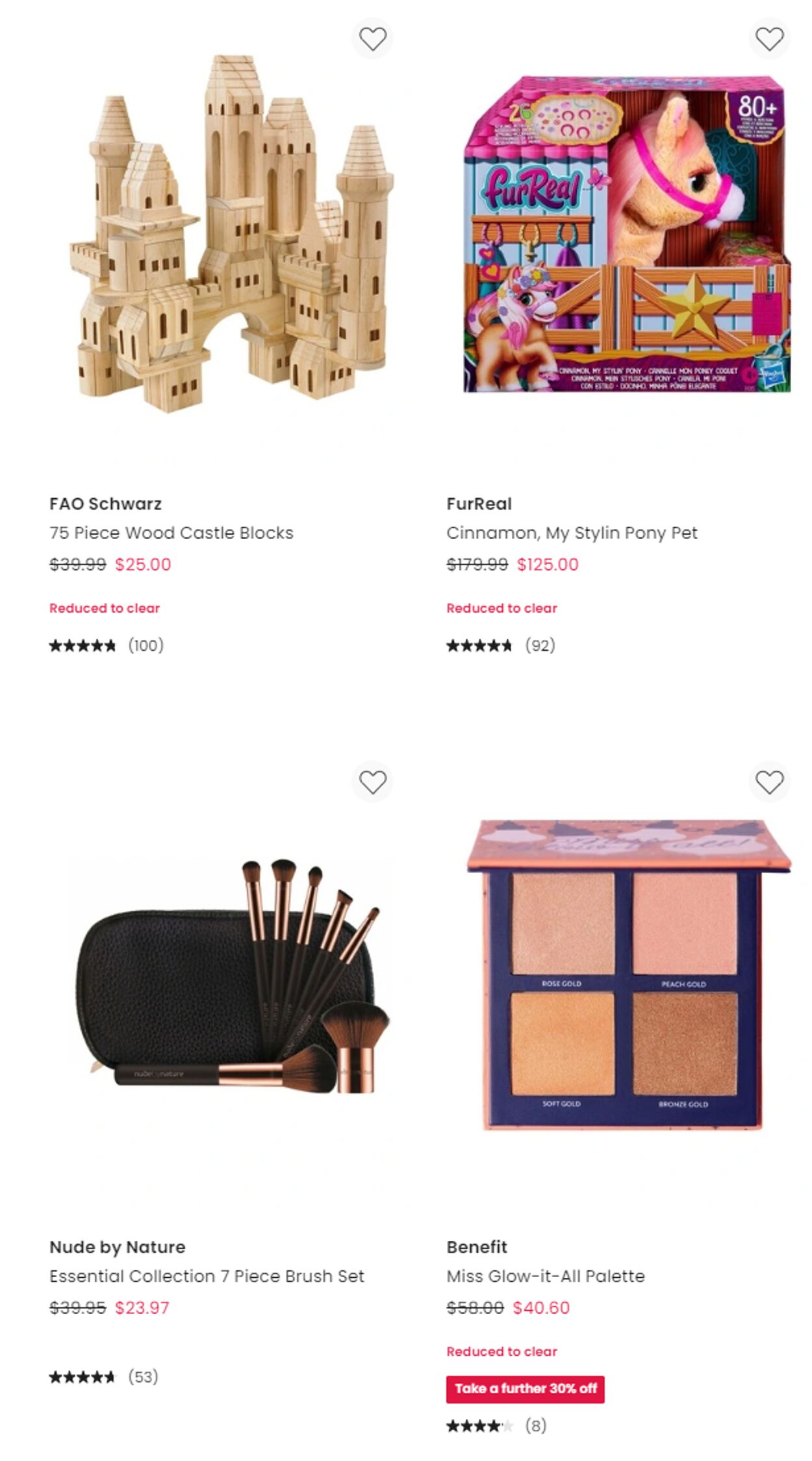Favorite the FurReal Cinnamon Pony

(769, 39)
